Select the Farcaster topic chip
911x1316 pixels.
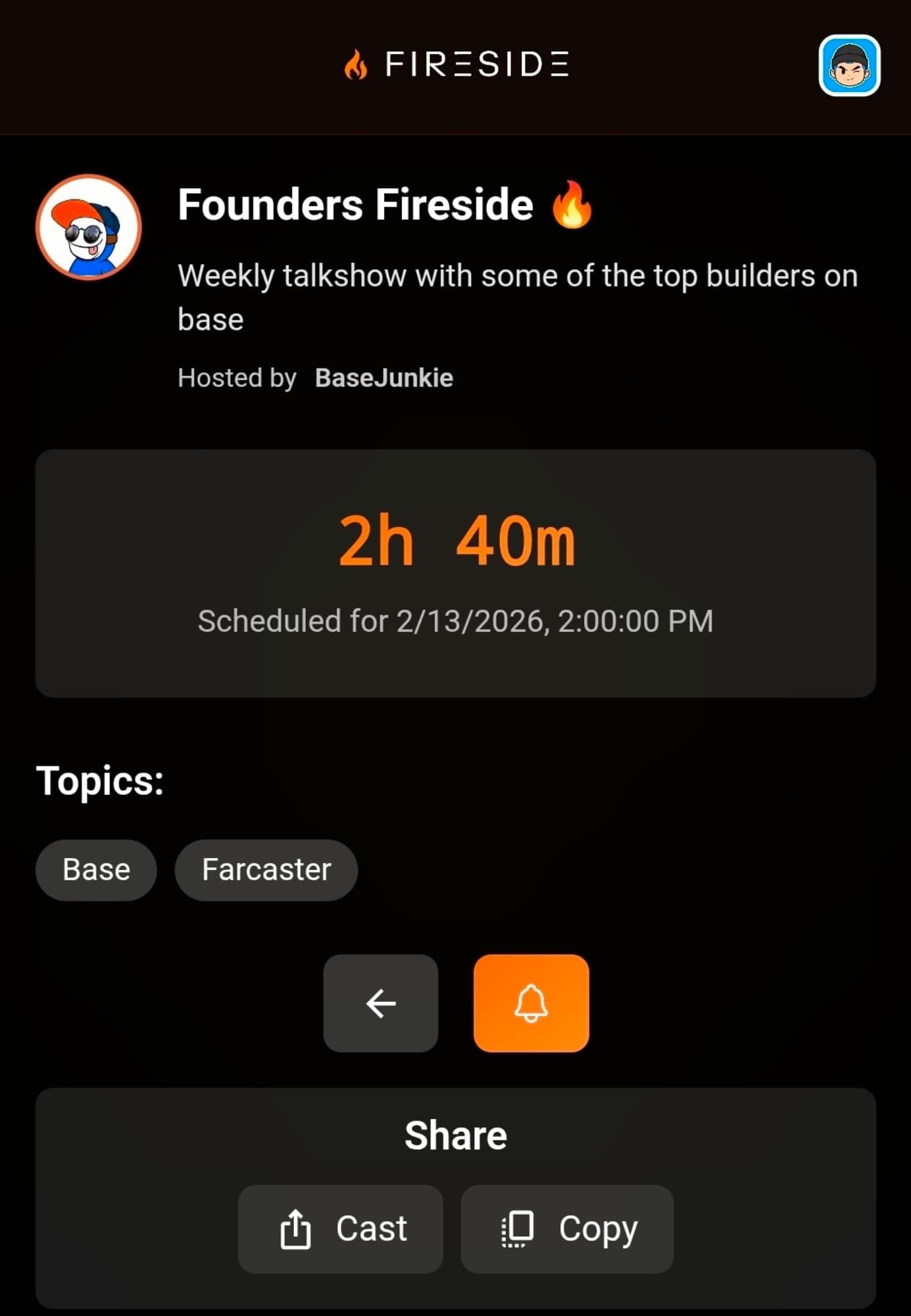[266, 869]
